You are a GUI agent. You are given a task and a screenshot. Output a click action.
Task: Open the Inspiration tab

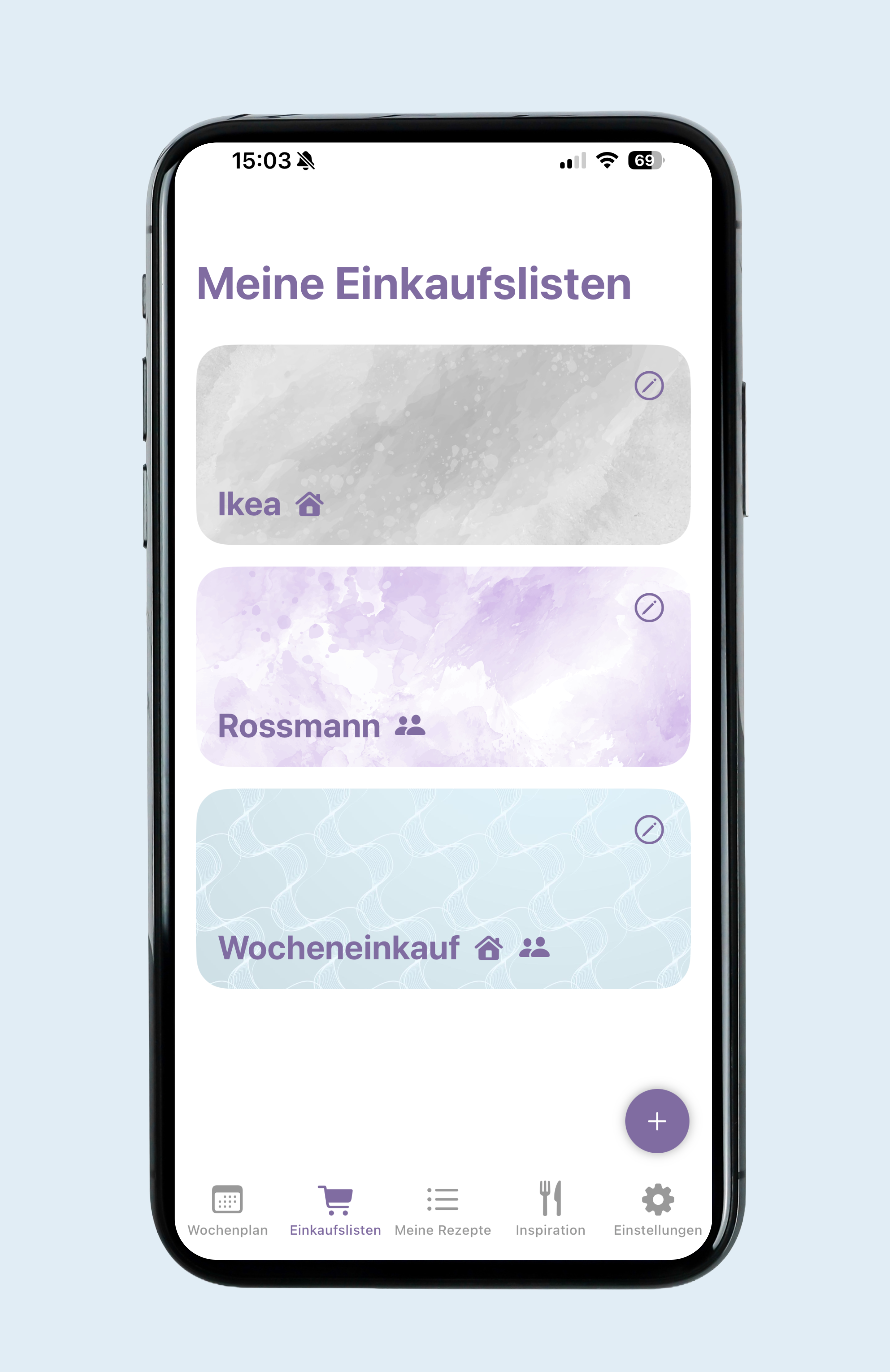[550, 1209]
